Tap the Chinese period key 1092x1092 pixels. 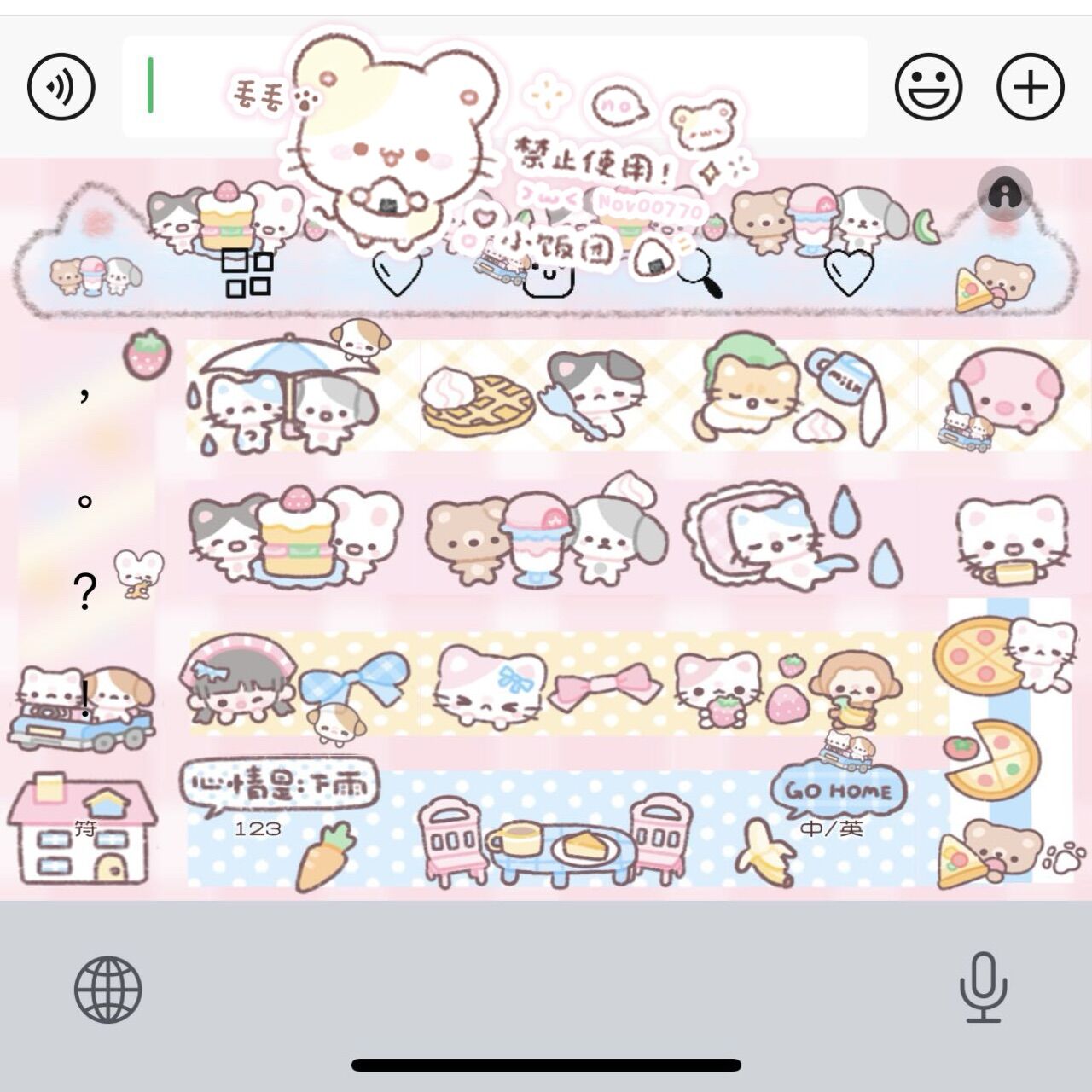84,502
